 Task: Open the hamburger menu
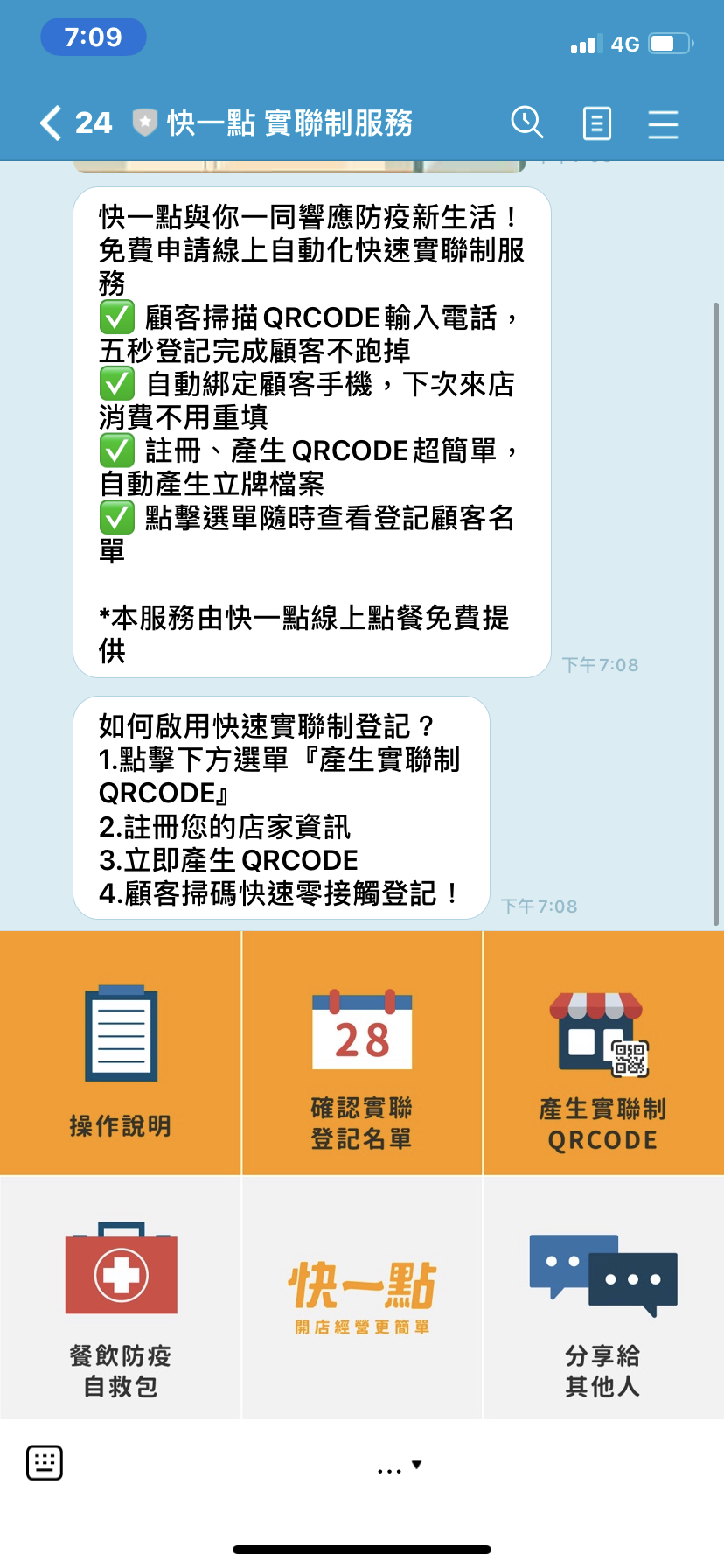(x=663, y=124)
